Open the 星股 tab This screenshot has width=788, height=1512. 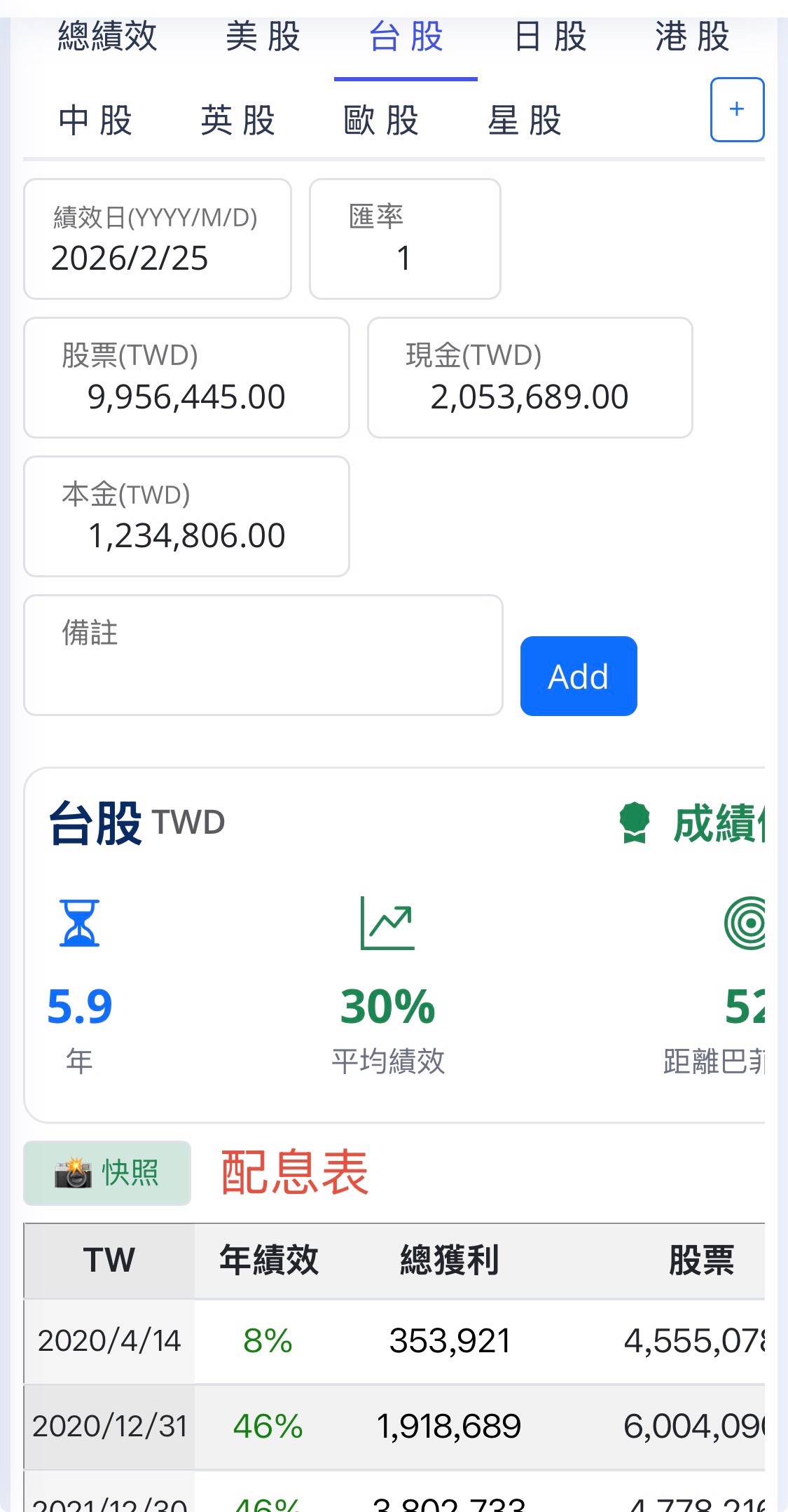point(525,121)
